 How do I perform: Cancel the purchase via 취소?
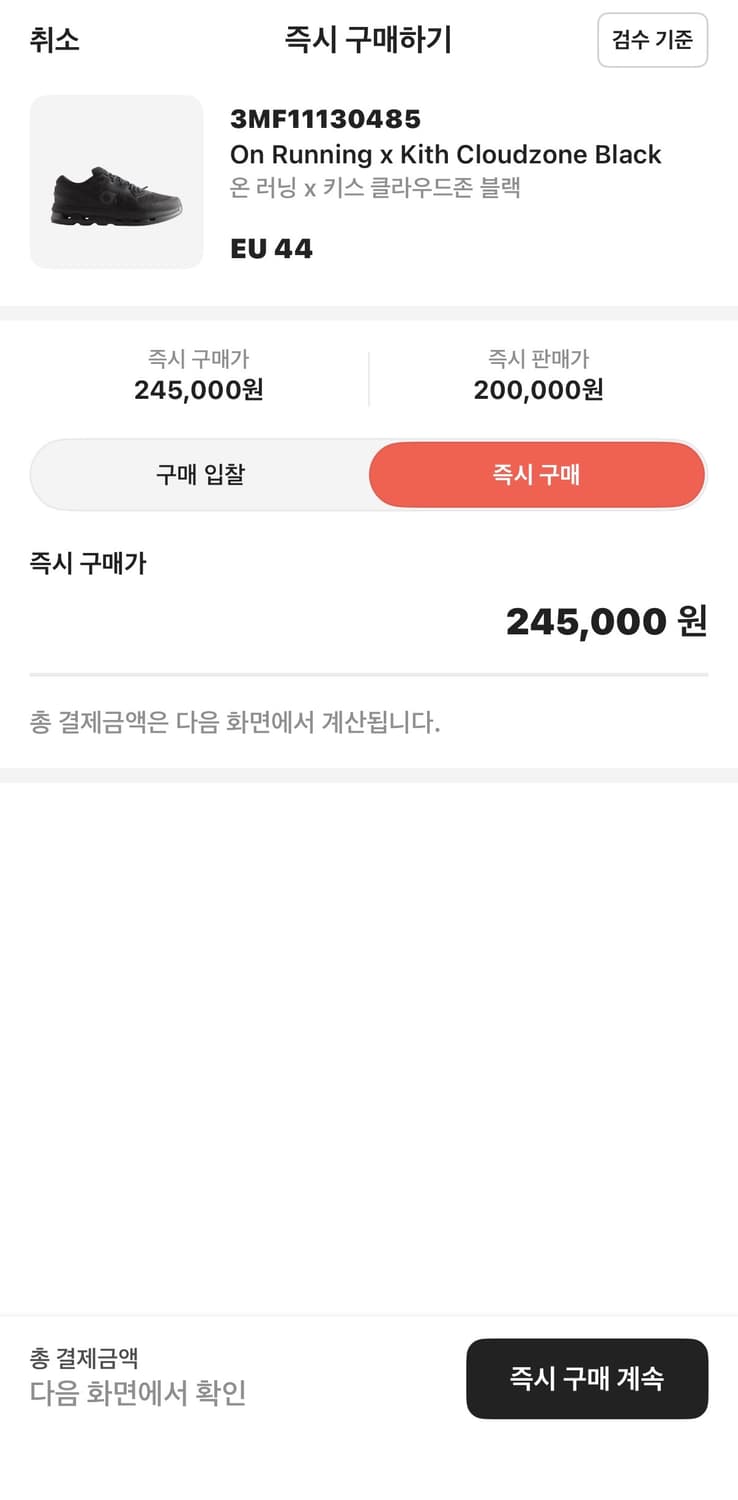[52, 40]
